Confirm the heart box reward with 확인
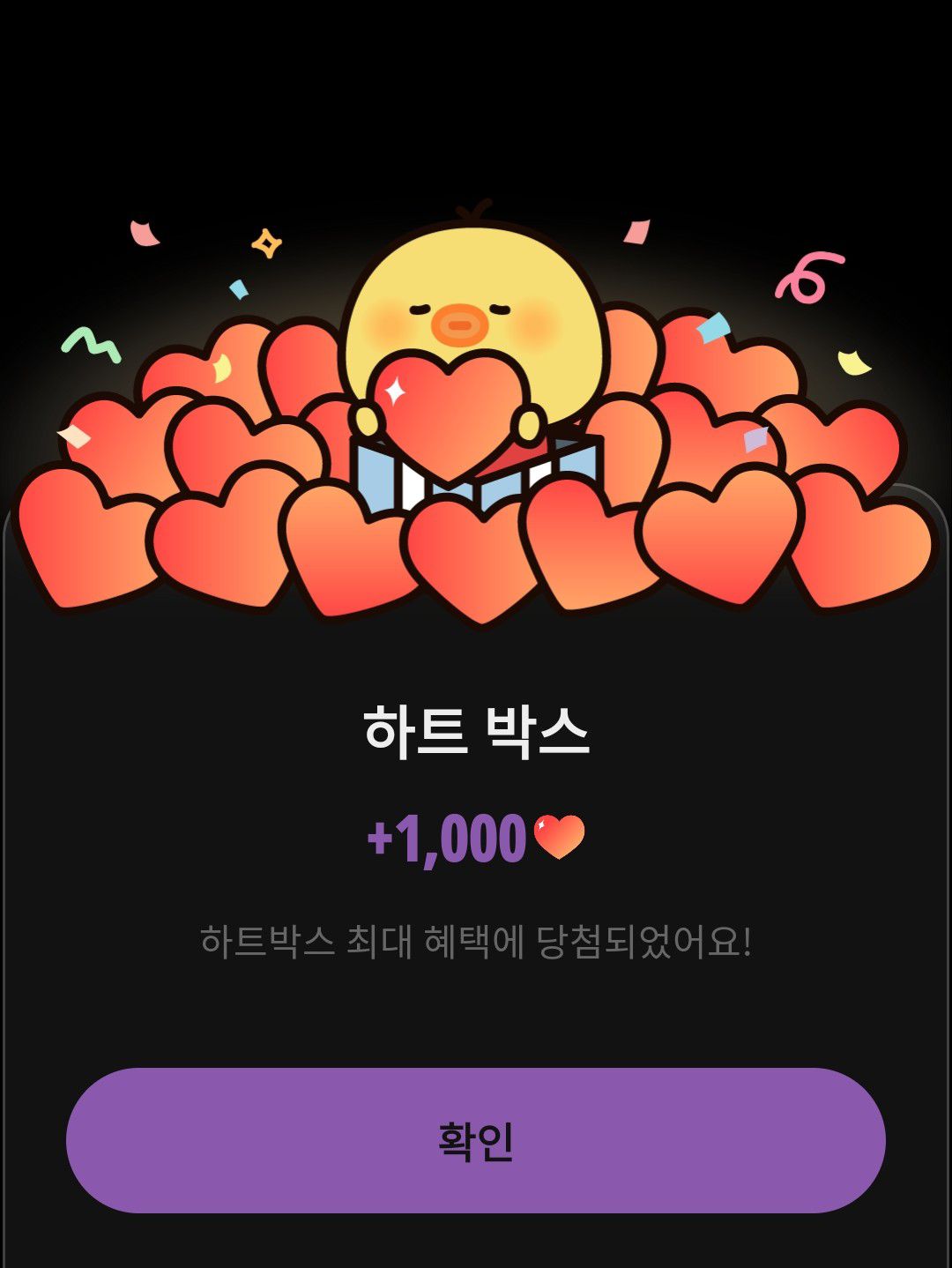Viewport: 952px width, 1268px height. 475,1140
